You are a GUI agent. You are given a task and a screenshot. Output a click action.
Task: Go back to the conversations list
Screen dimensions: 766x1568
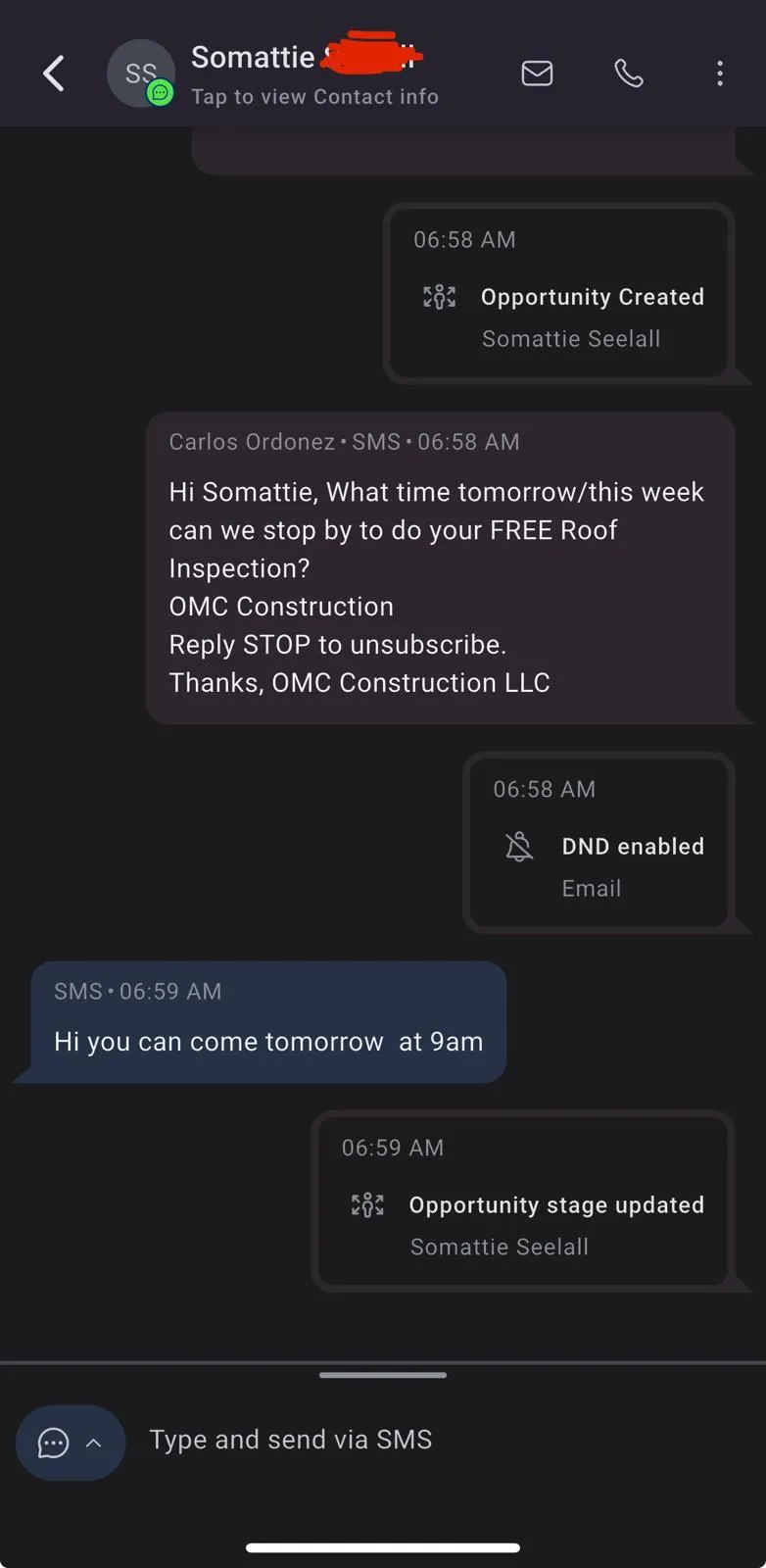click(54, 73)
